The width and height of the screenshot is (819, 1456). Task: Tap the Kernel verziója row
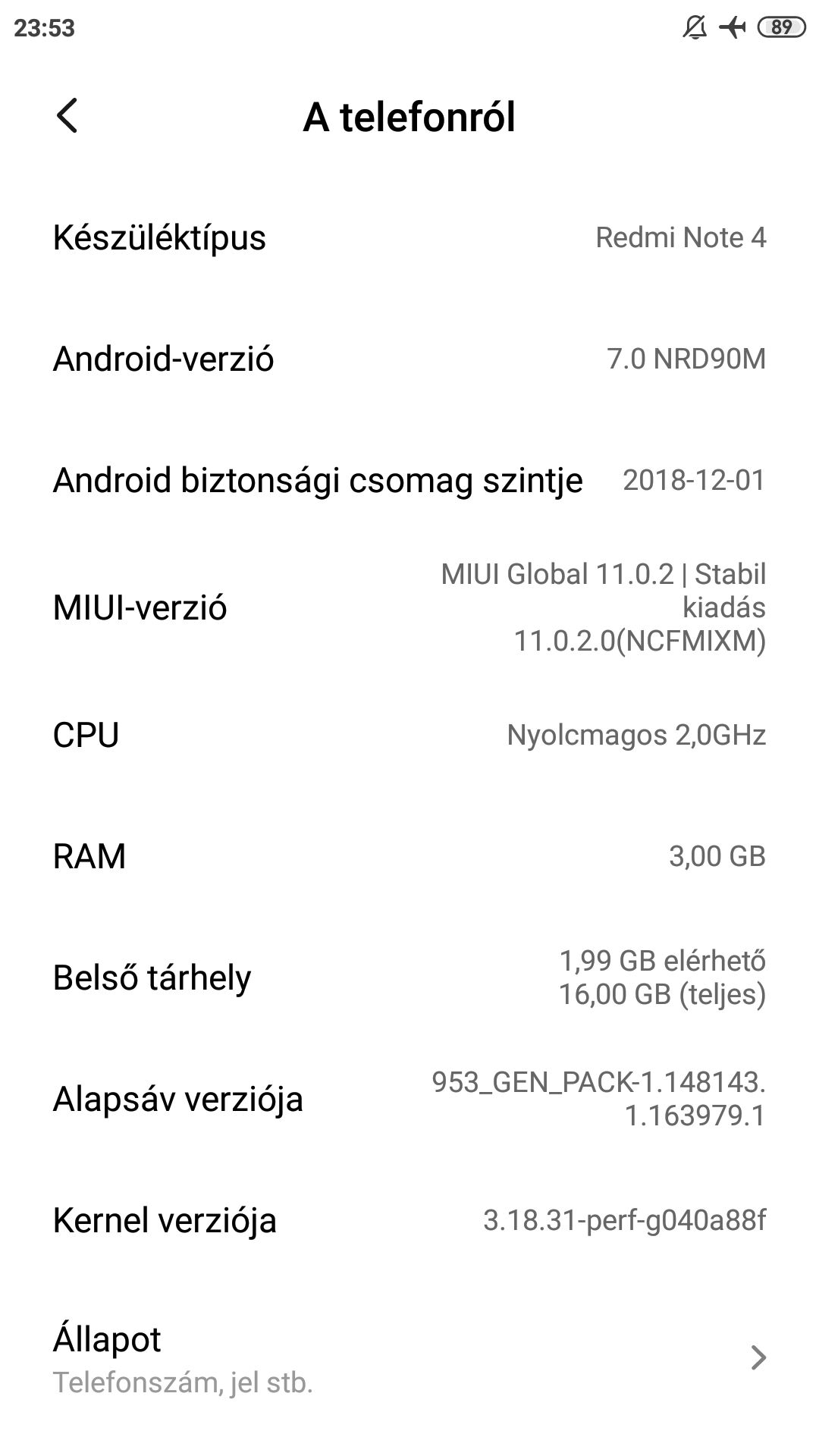point(409,1220)
